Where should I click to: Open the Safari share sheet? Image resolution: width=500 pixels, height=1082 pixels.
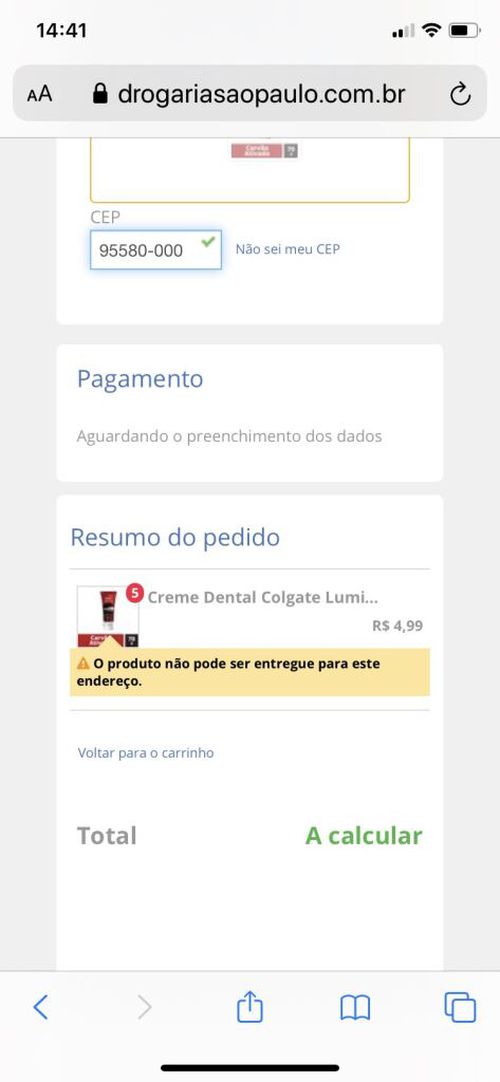click(250, 1007)
